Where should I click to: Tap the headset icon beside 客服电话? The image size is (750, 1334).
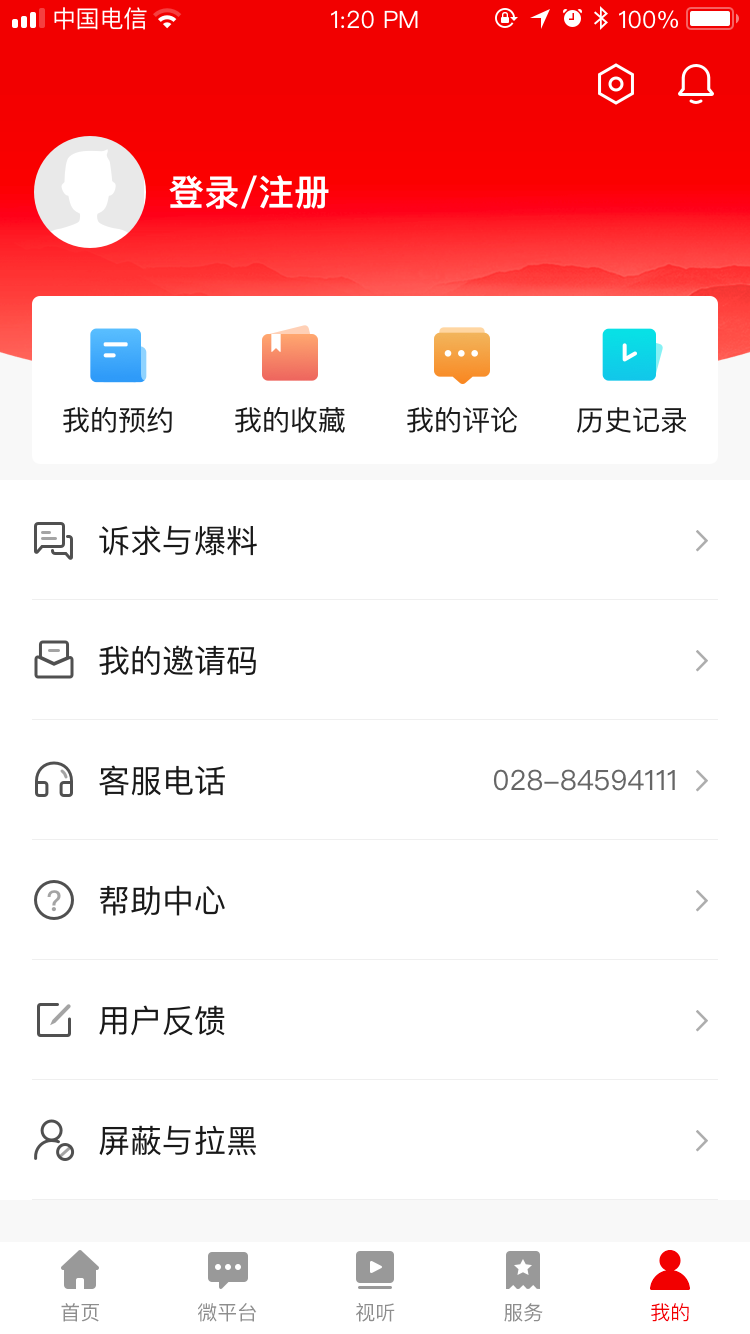(x=53, y=781)
